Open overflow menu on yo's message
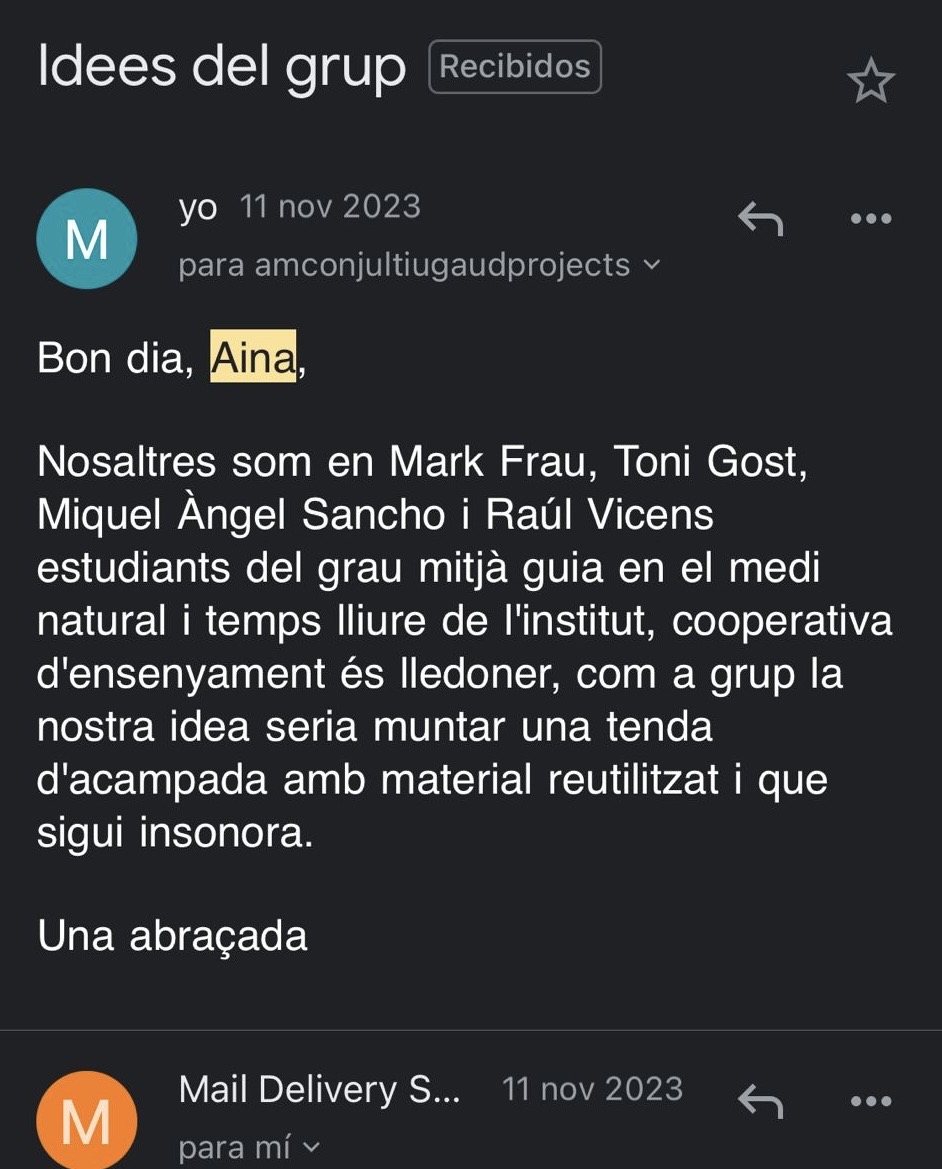The height and width of the screenshot is (1169, 942). click(870, 218)
